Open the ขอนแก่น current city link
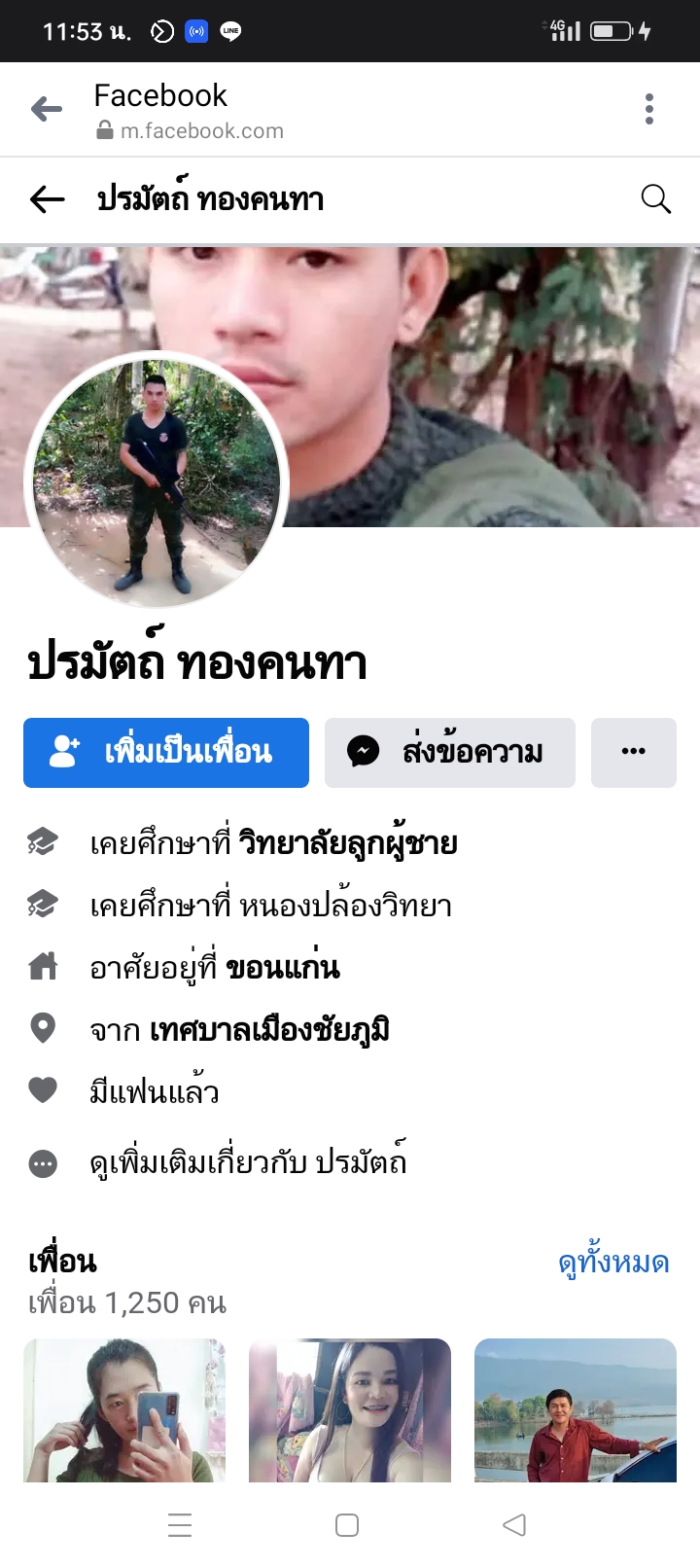This screenshot has width=700, height=1568. [x=283, y=968]
